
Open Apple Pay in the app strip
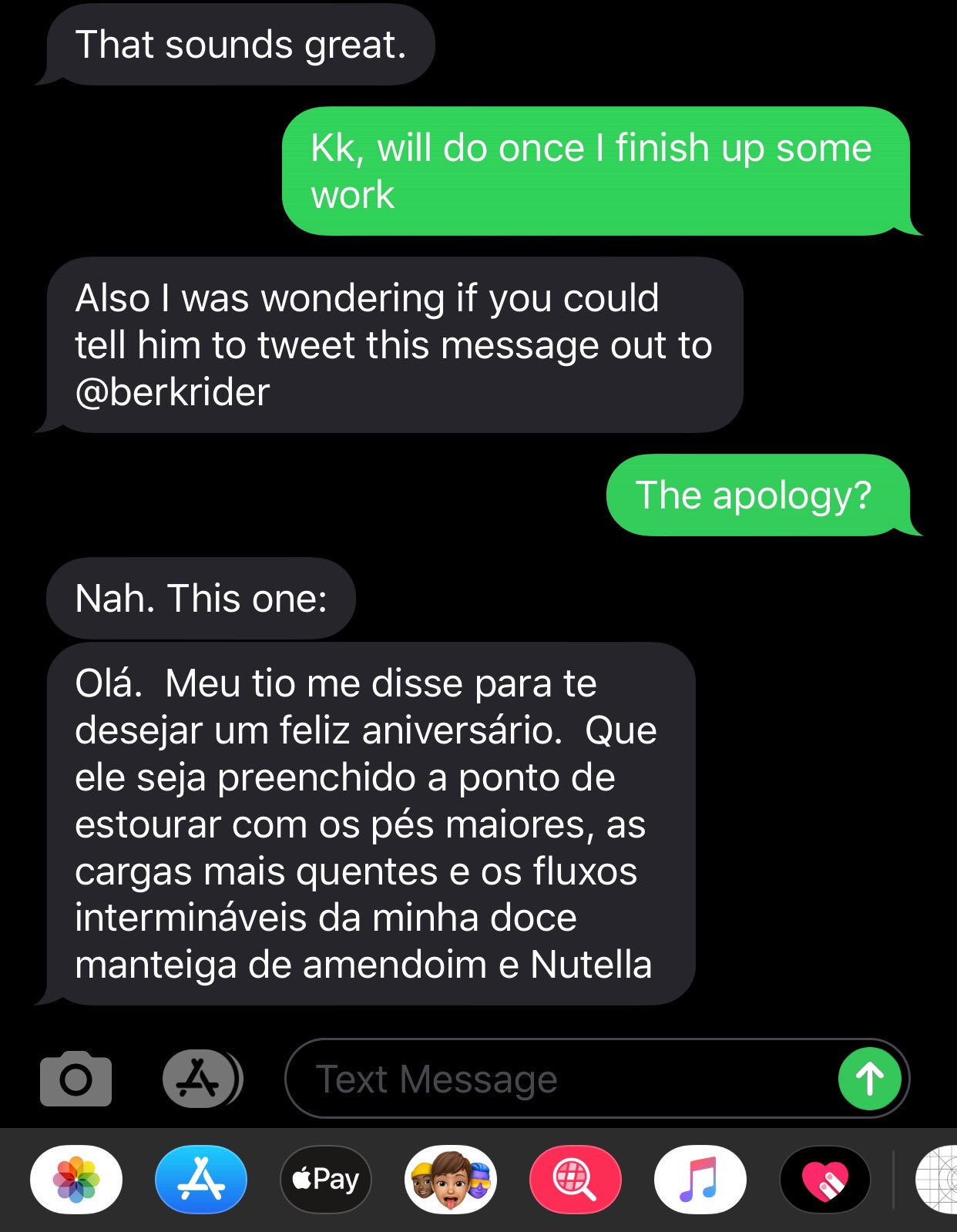point(326,1180)
